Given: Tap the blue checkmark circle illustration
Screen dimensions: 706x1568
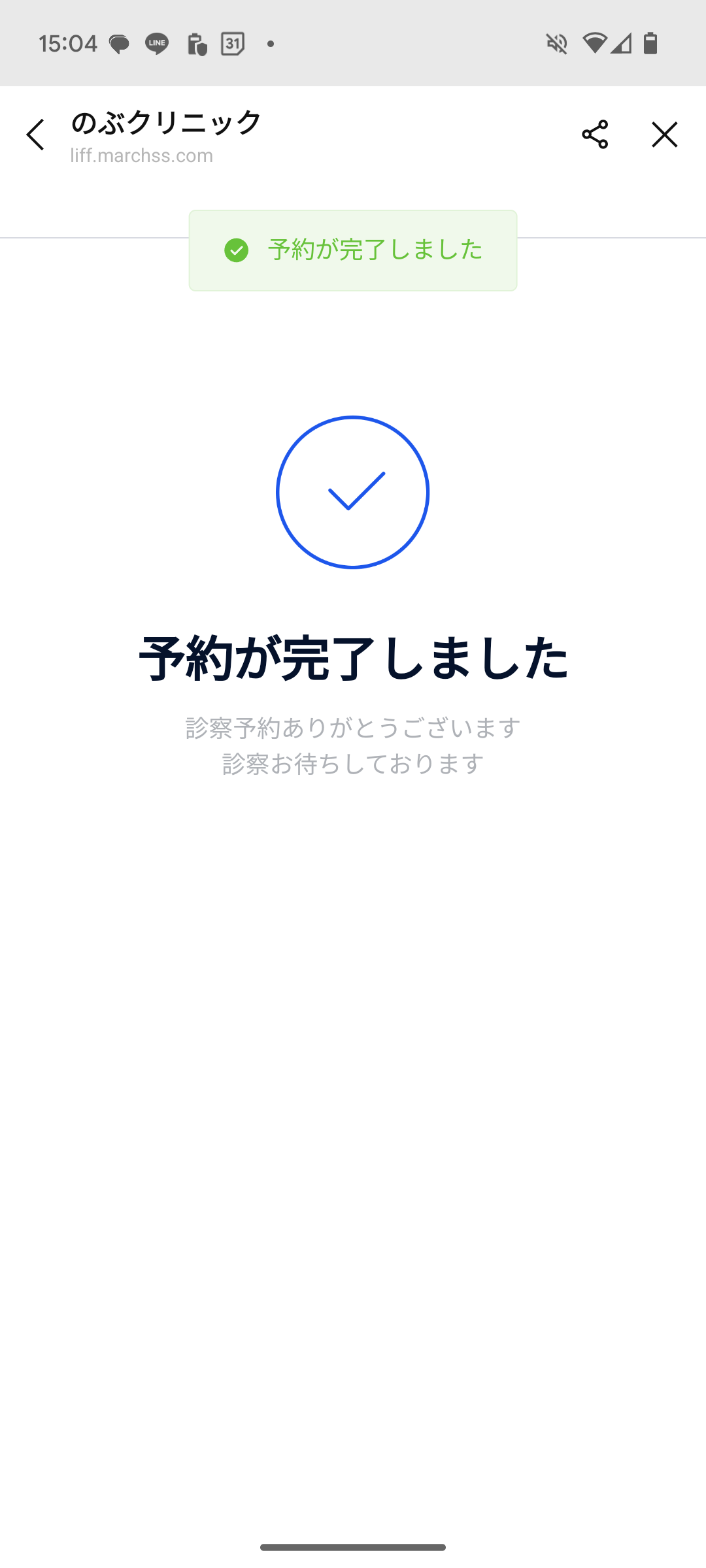Looking at the screenshot, I should click(x=353, y=492).
